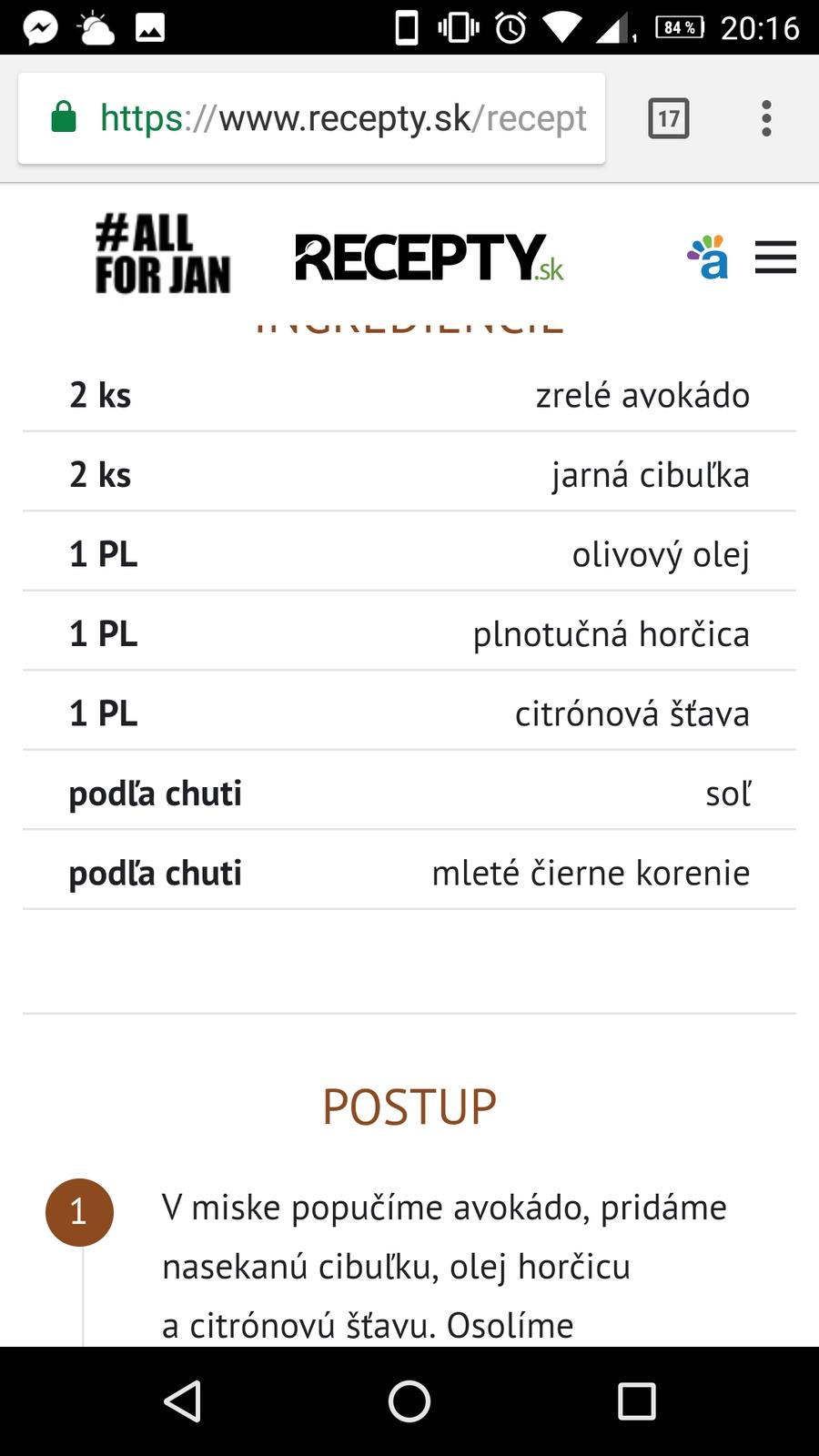Open the #AllForJan banner link

(x=163, y=255)
